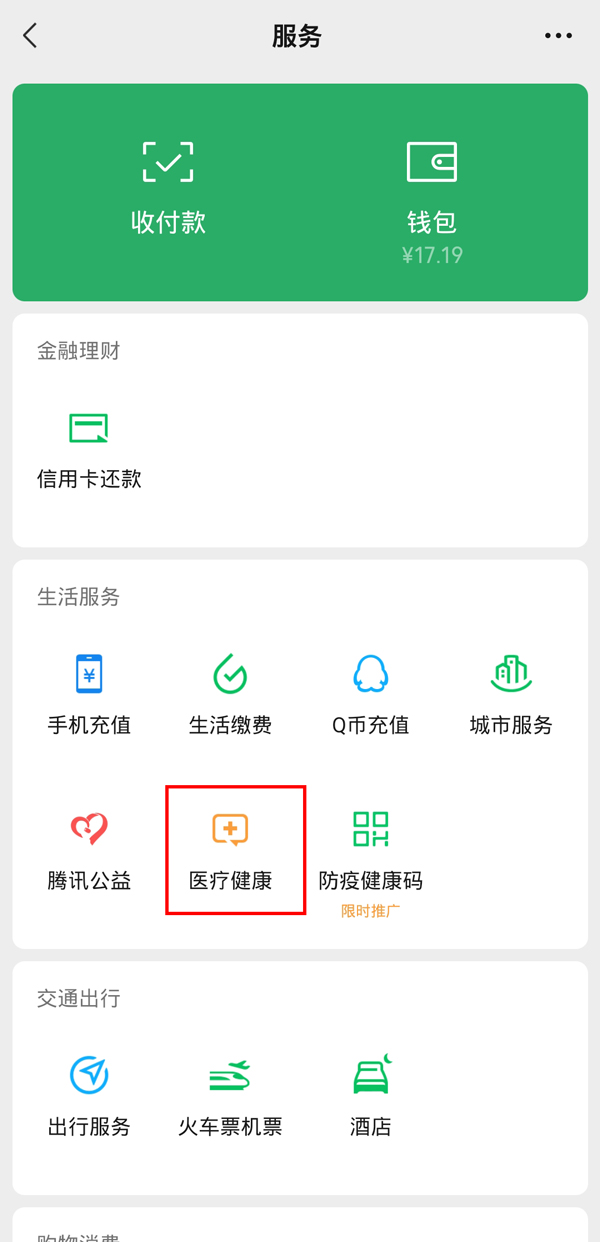Launch 城市服务 city services
Image resolution: width=600 pixels, height=1242 pixels.
tap(511, 696)
